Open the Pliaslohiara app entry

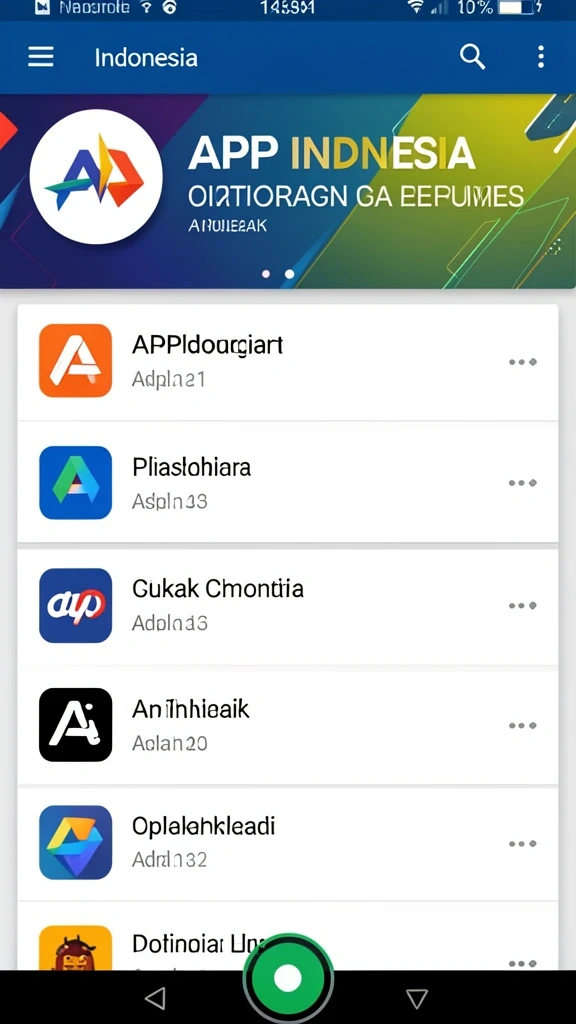(287, 483)
